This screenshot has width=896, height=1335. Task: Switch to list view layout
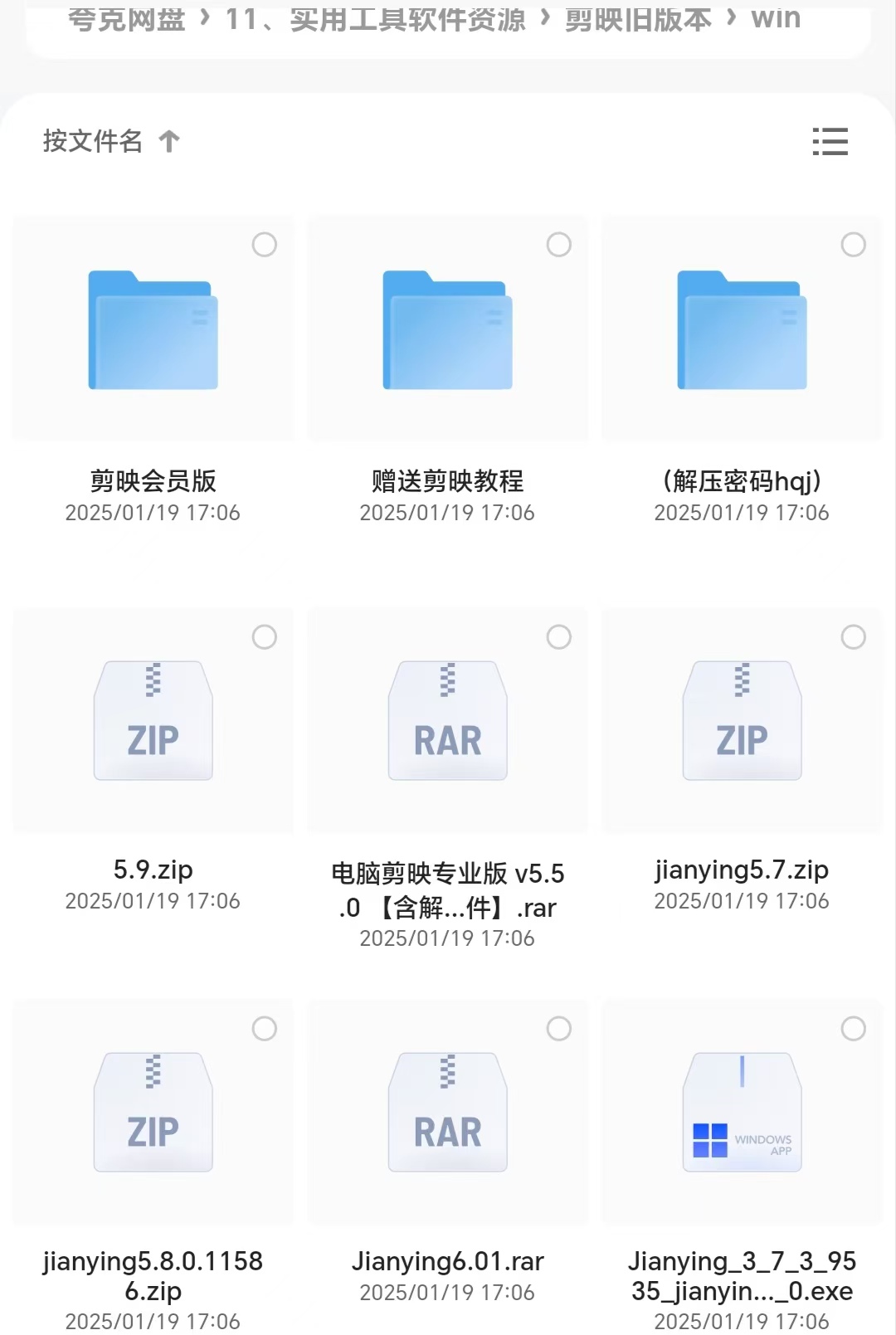(830, 142)
